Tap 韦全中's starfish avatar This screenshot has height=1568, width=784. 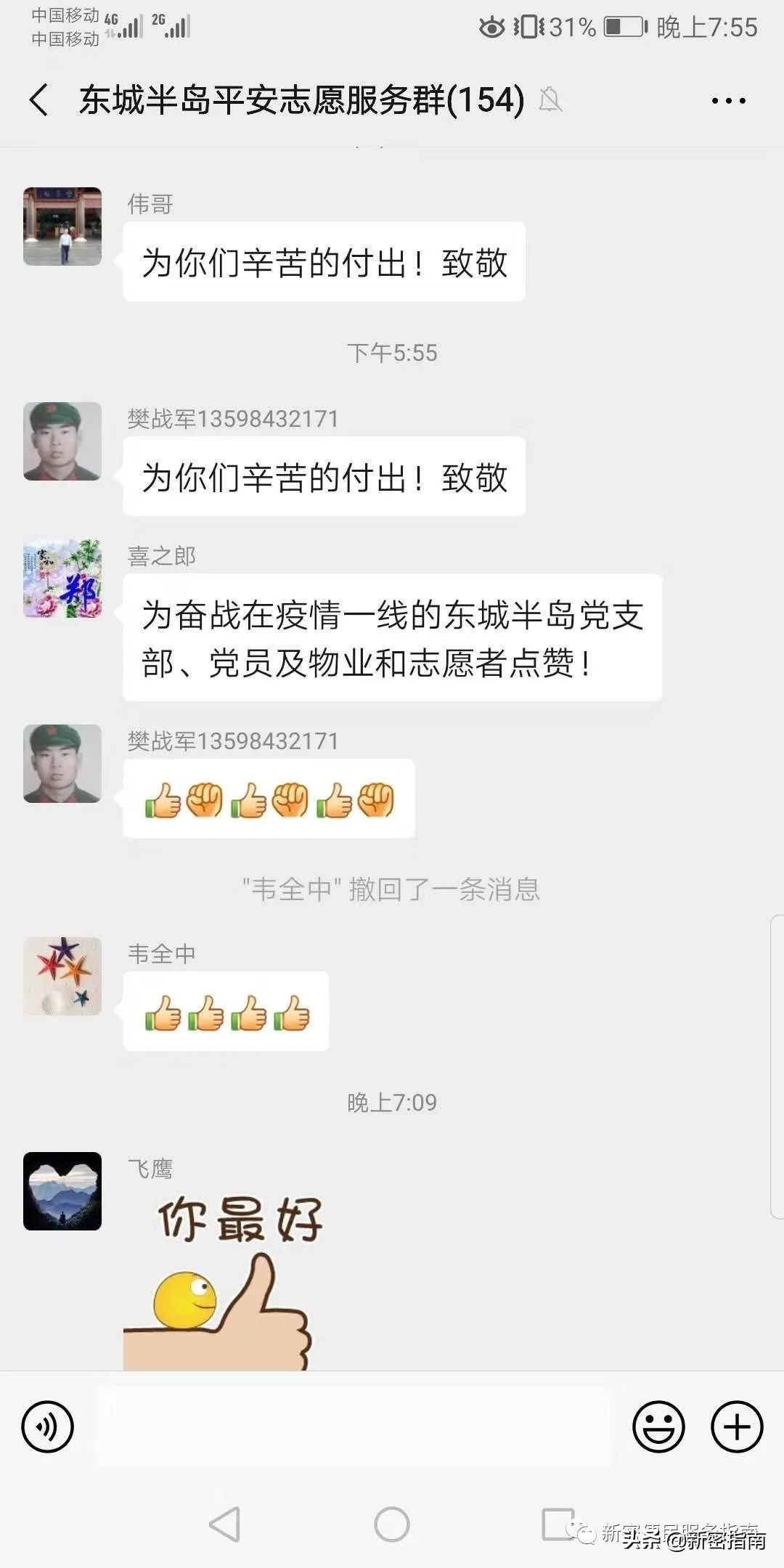tap(62, 976)
